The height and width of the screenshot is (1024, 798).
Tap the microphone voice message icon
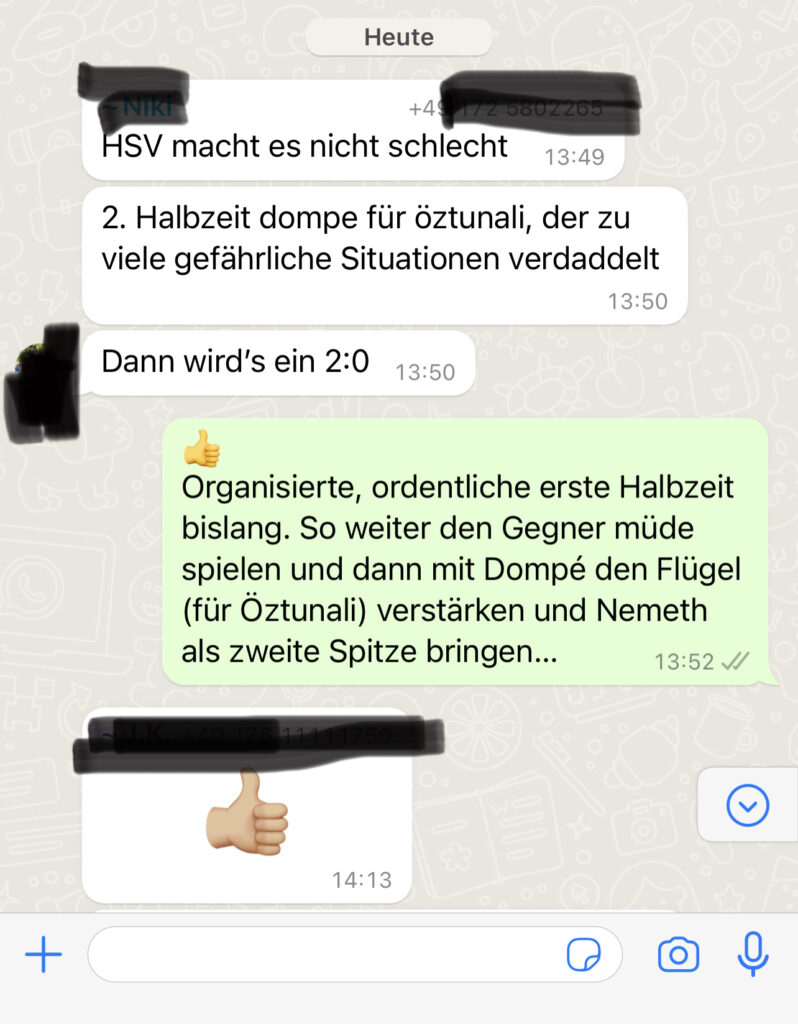click(x=753, y=955)
